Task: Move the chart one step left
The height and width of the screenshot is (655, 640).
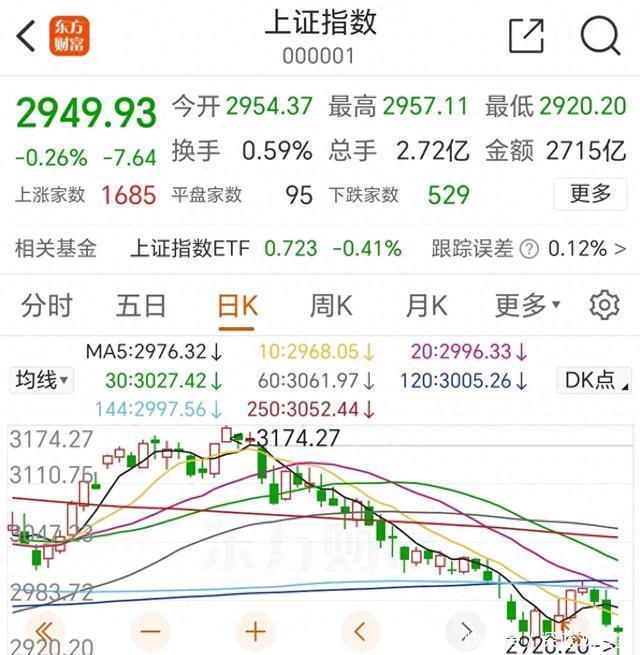Action: point(360,631)
